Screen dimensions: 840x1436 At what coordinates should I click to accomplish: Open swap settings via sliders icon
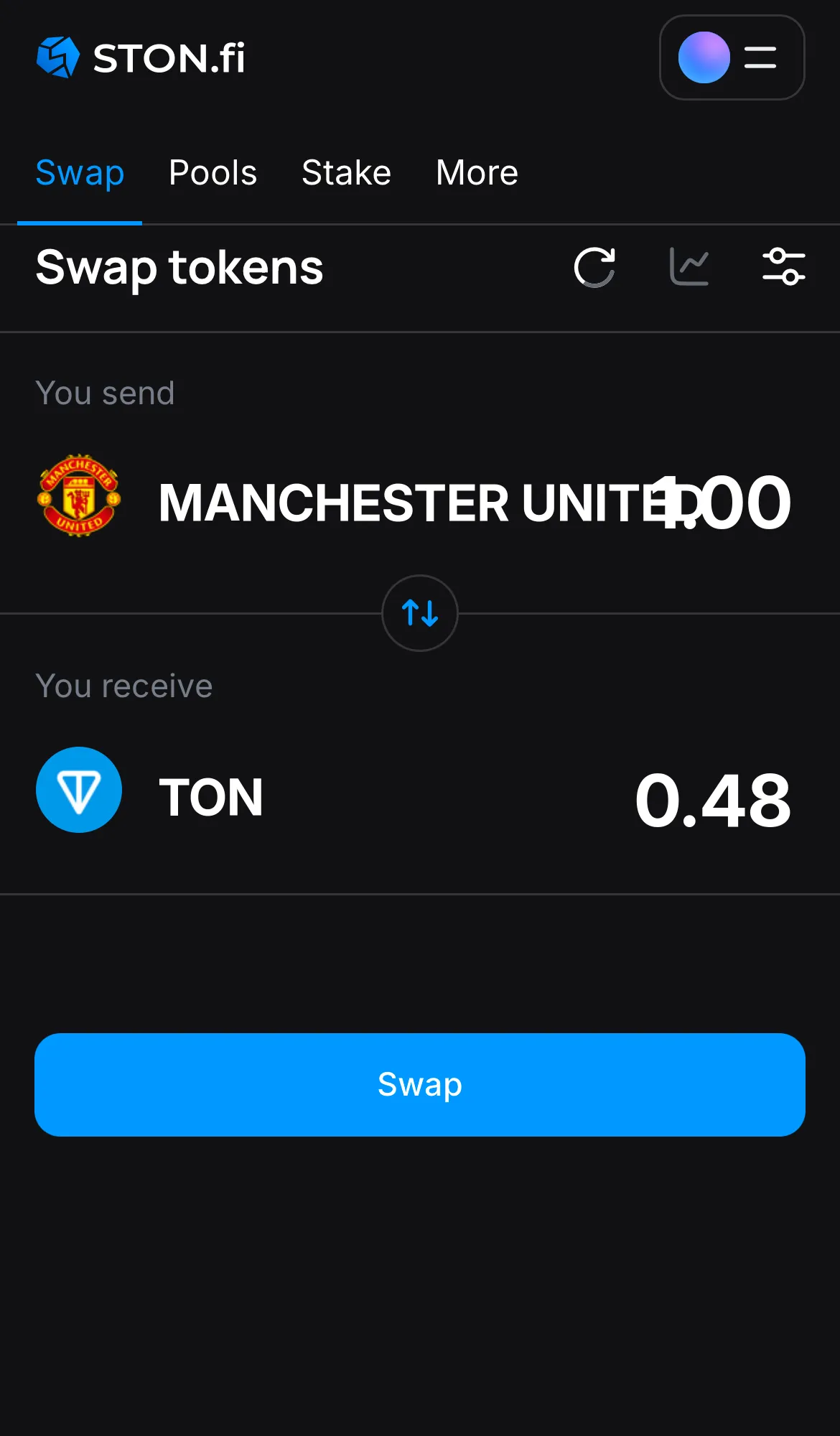(x=784, y=267)
